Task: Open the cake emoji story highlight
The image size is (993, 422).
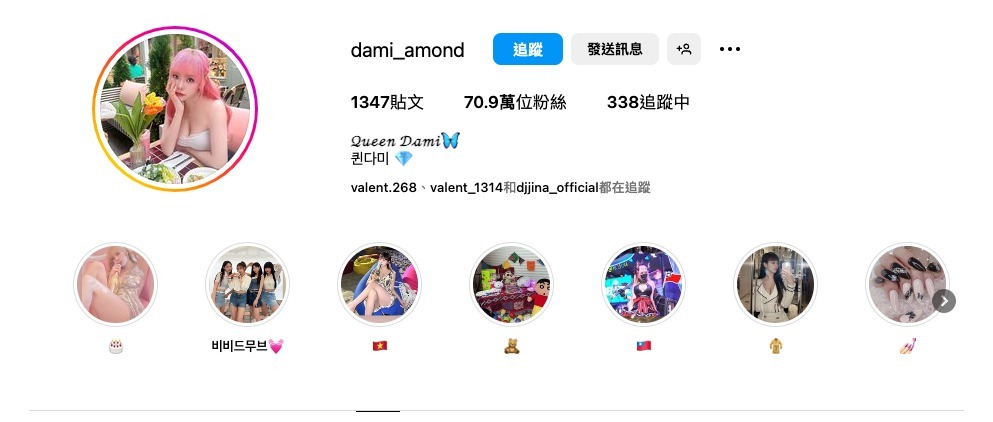Action: (x=116, y=285)
